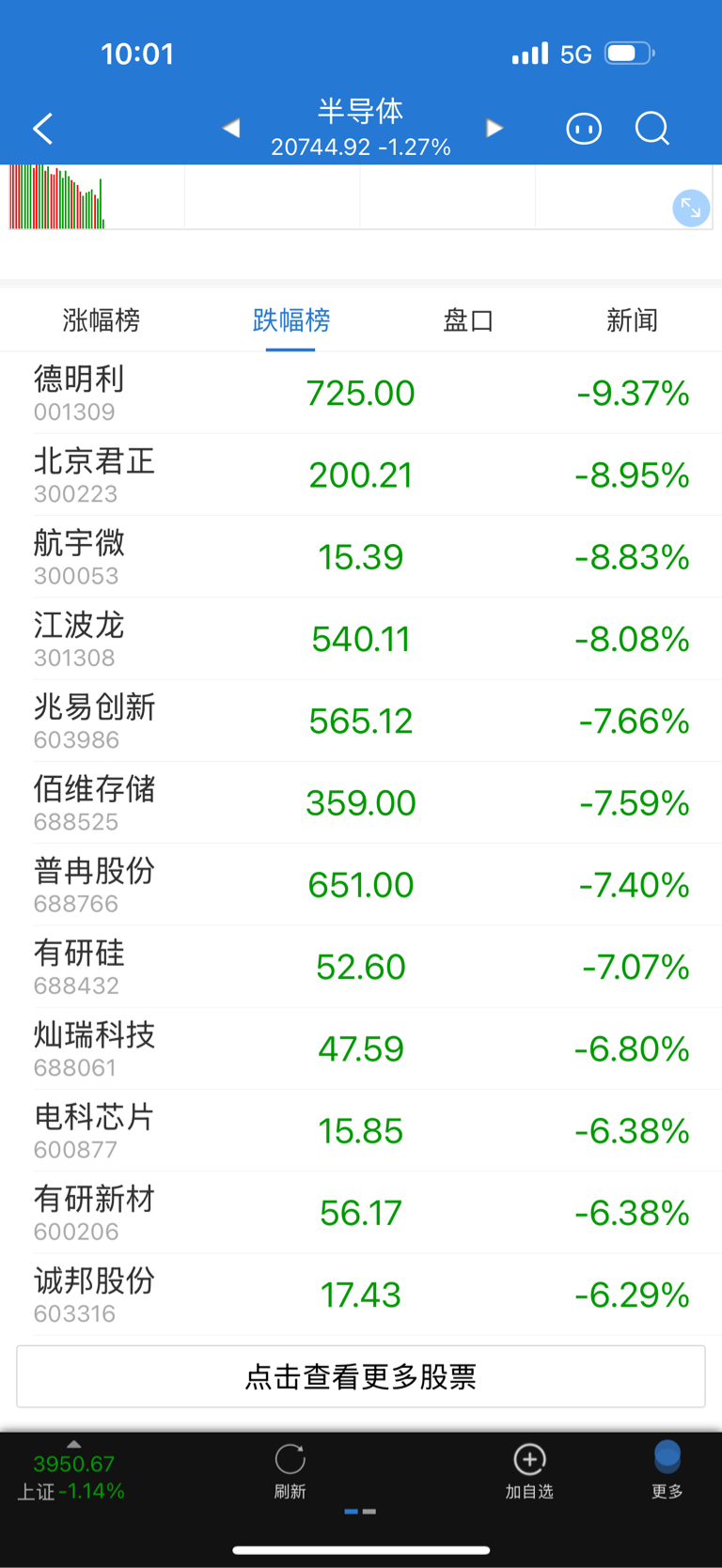Go back using the top-left arrow
The width and height of the screenshot is (722, 1568).
(x=42, y=129)
